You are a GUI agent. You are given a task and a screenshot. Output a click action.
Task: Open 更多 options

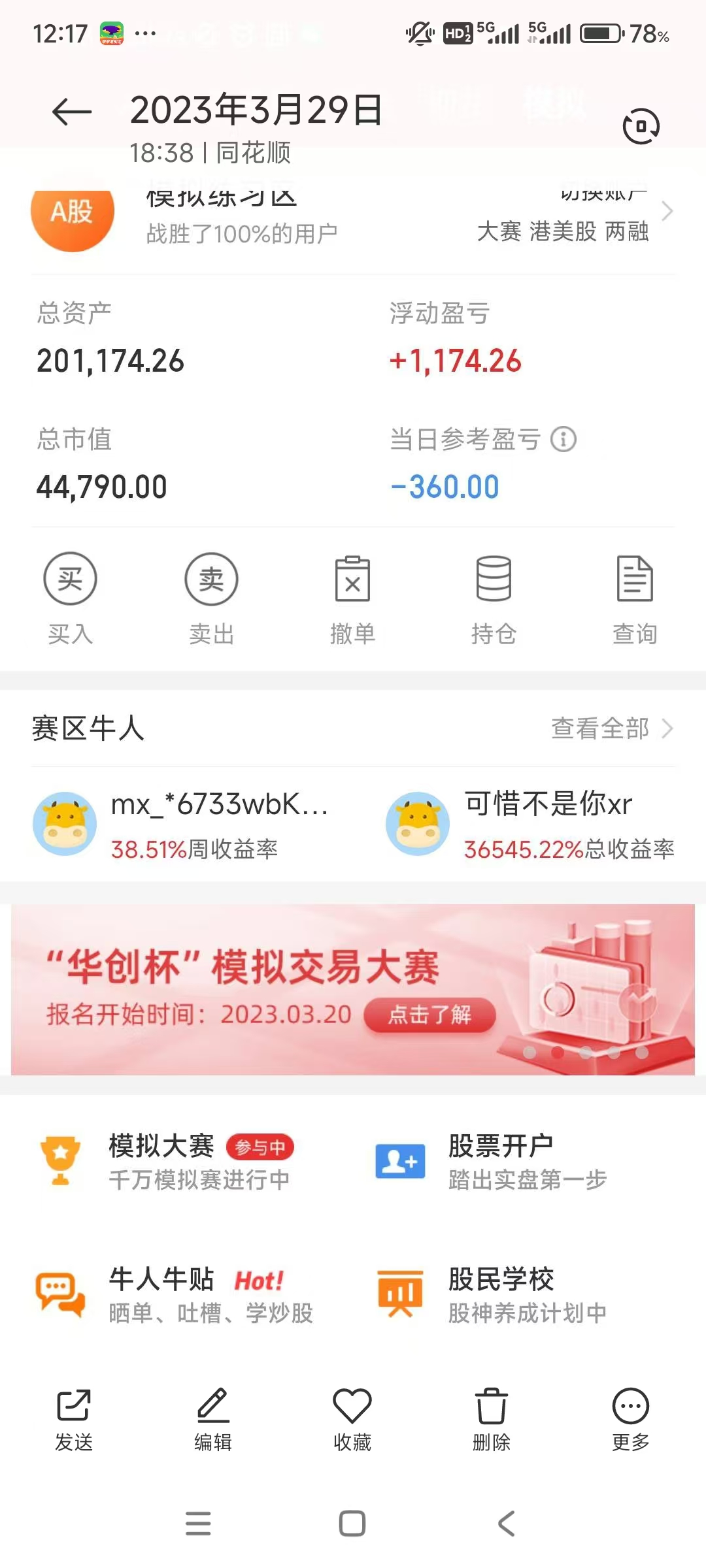coord(630,1419)
